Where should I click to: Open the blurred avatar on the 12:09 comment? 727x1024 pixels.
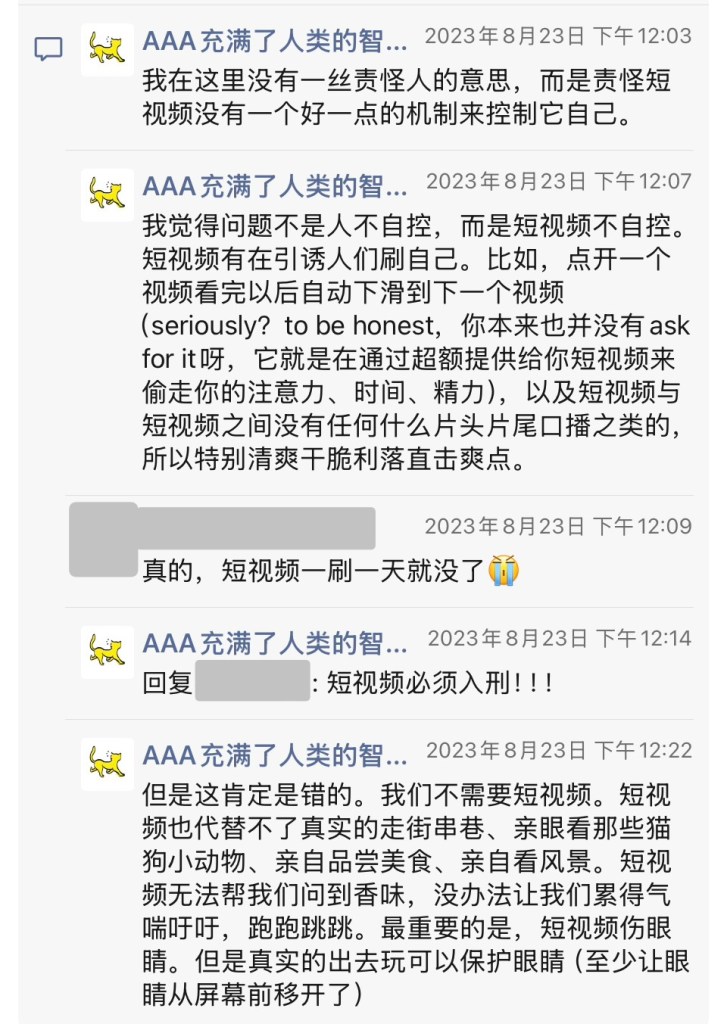tap(103, 539)
